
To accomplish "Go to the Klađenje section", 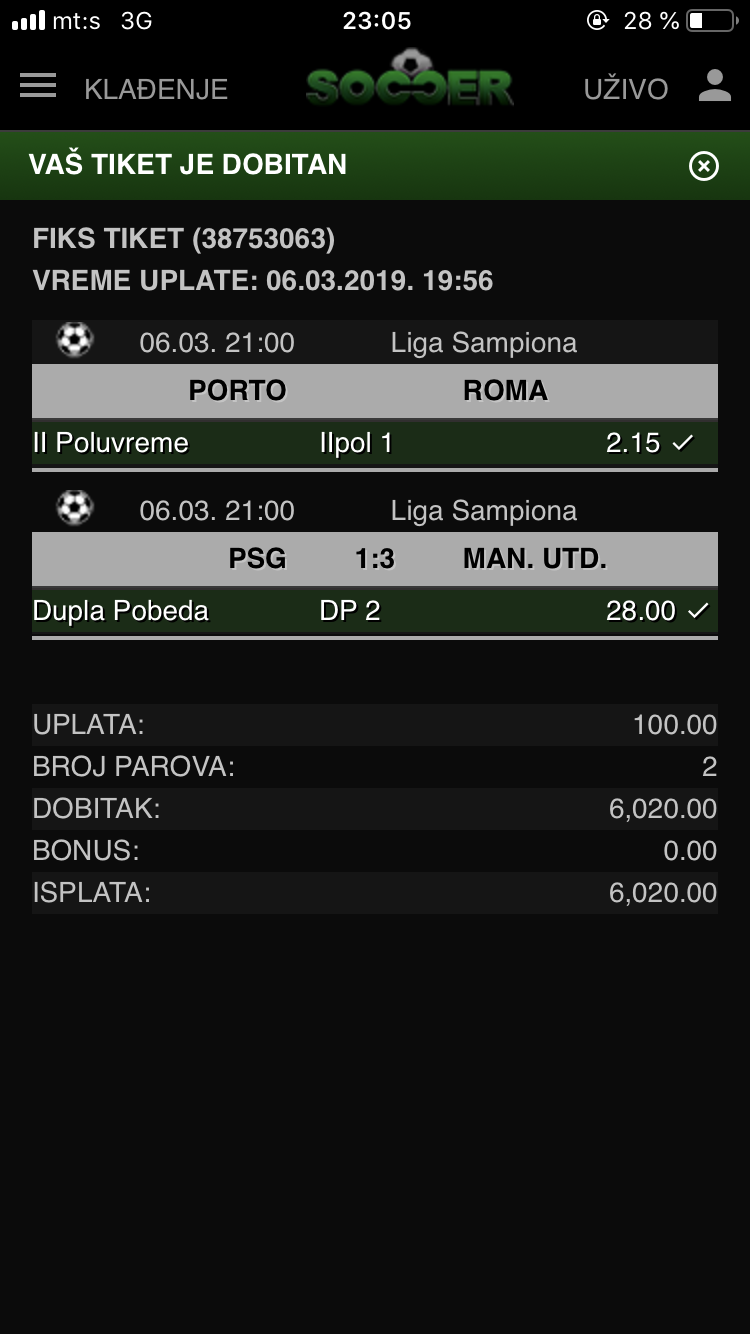I will 156,89.
